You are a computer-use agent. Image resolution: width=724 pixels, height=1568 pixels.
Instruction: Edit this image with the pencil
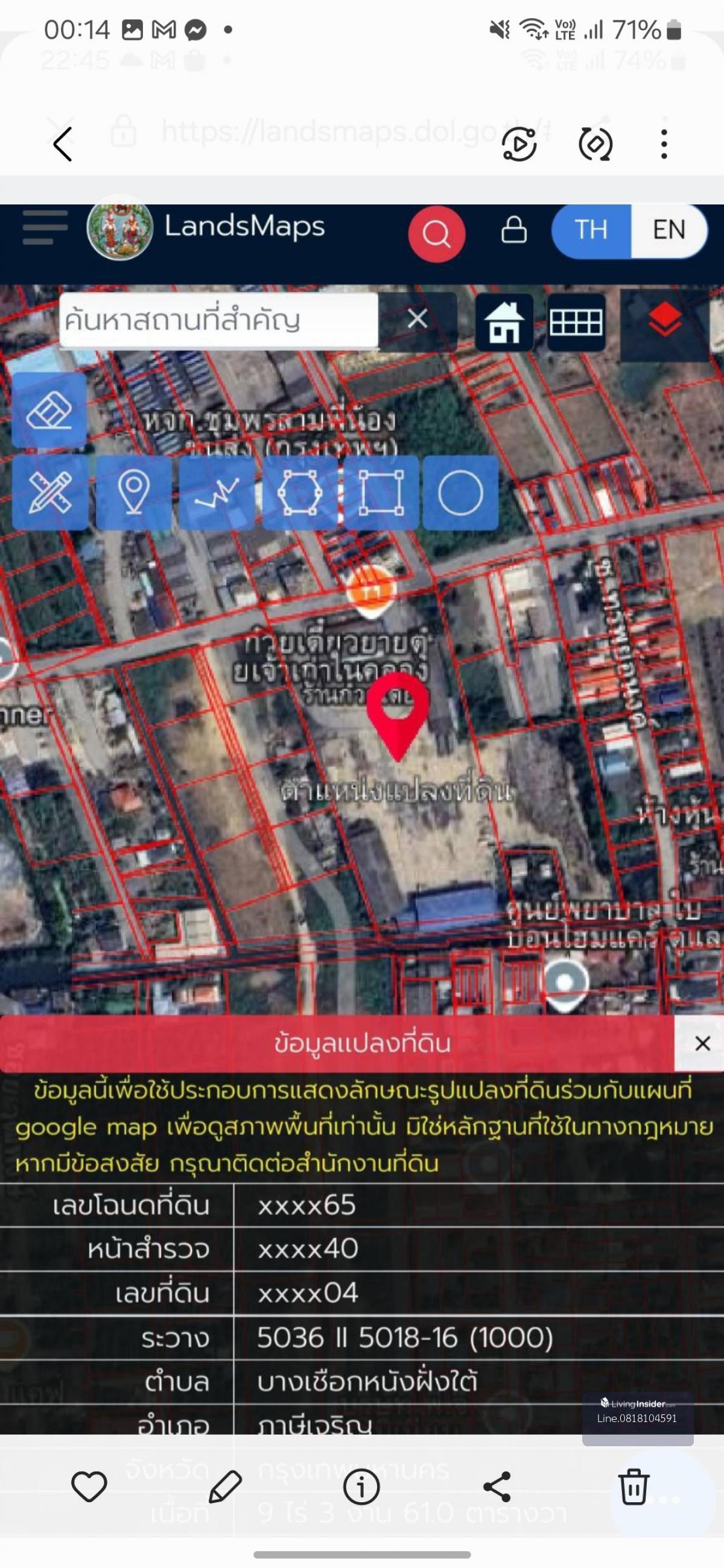coord(225,1487)
